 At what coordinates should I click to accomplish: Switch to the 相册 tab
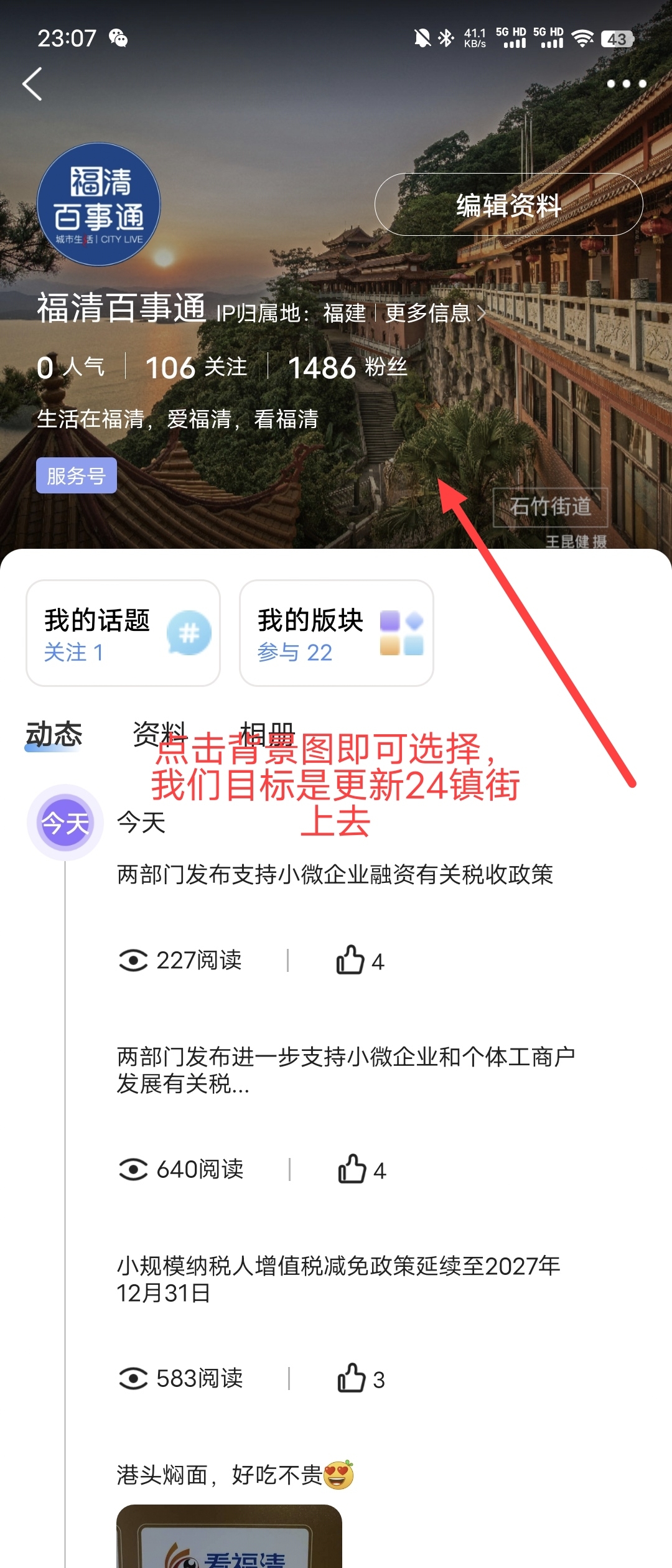tap(266, 734)
